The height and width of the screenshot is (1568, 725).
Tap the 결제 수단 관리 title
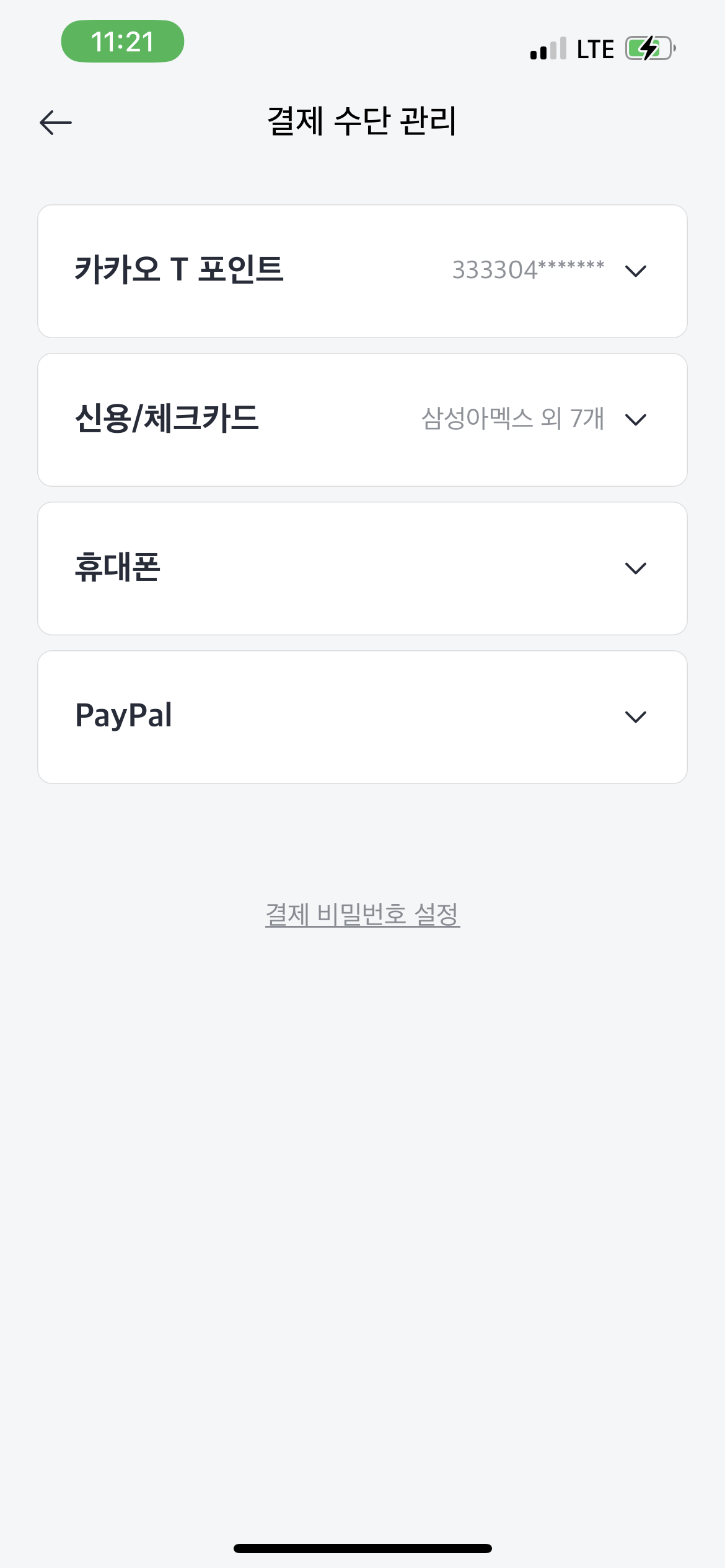[362, 121]
